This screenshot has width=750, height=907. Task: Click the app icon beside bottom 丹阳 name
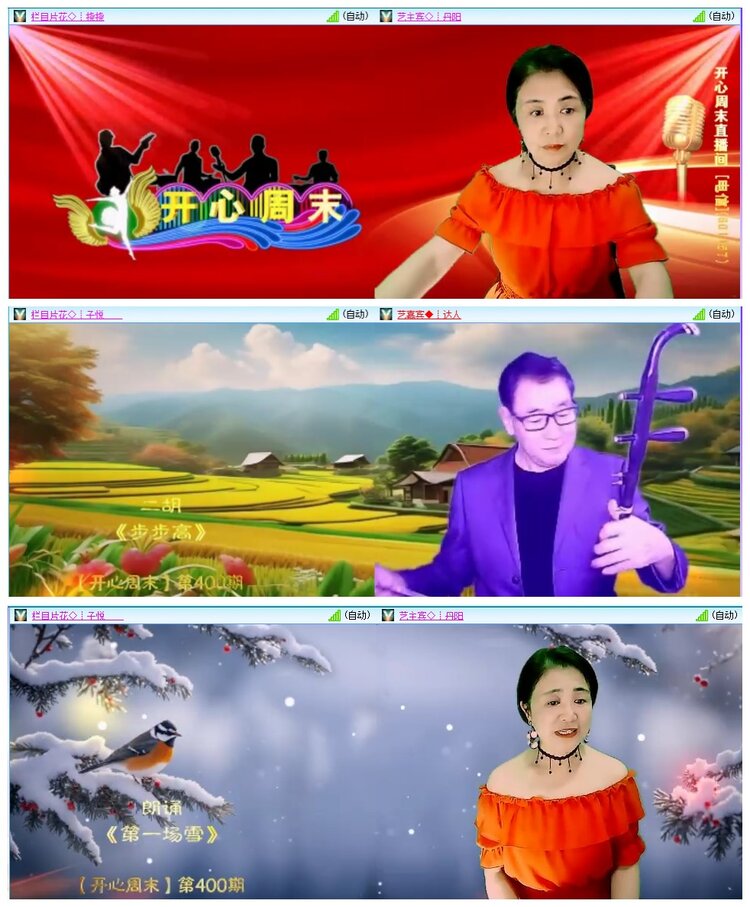point(385,616)
